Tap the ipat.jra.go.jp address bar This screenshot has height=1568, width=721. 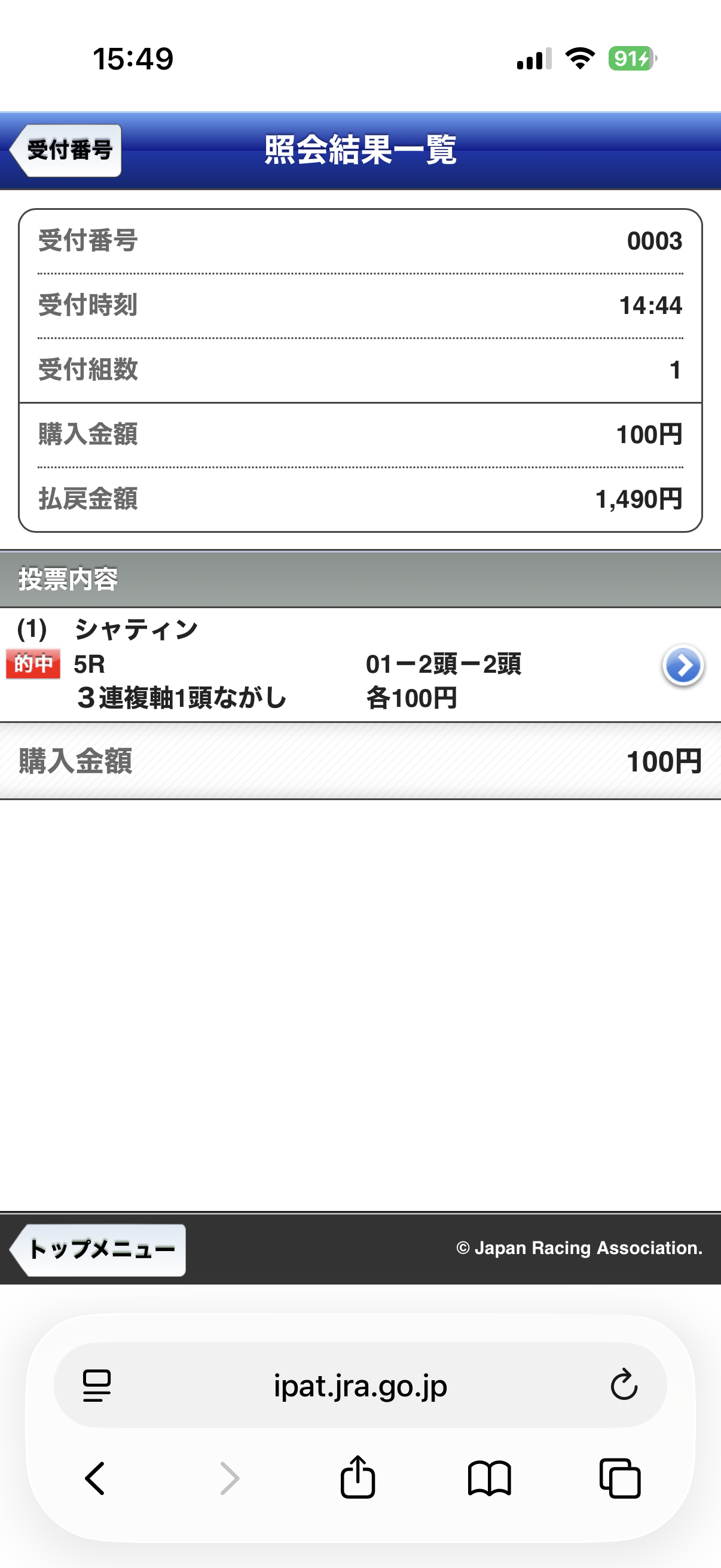360,1386
